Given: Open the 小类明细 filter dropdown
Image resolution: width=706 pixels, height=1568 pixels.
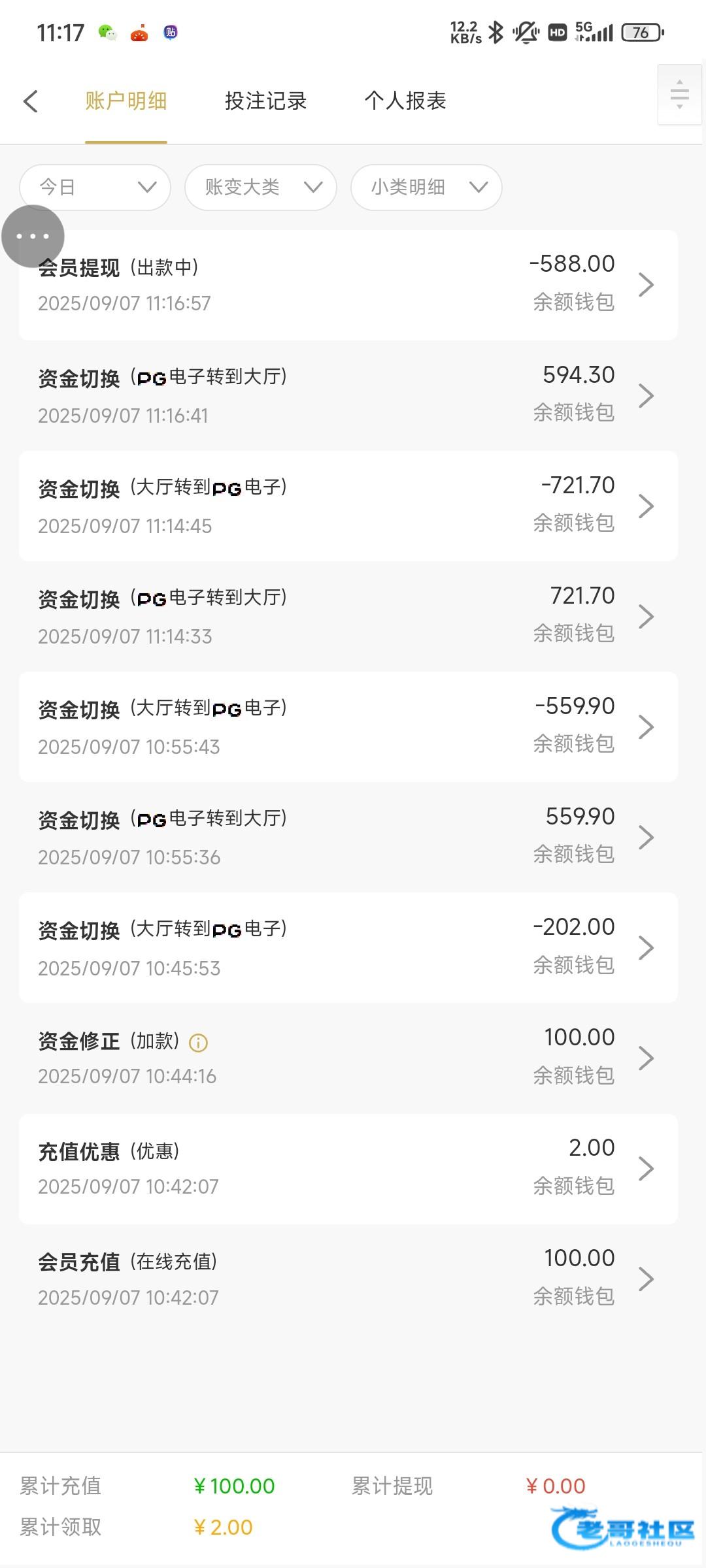Looking at the screenshot, I should pyautogui.click(x=426, y=188).
